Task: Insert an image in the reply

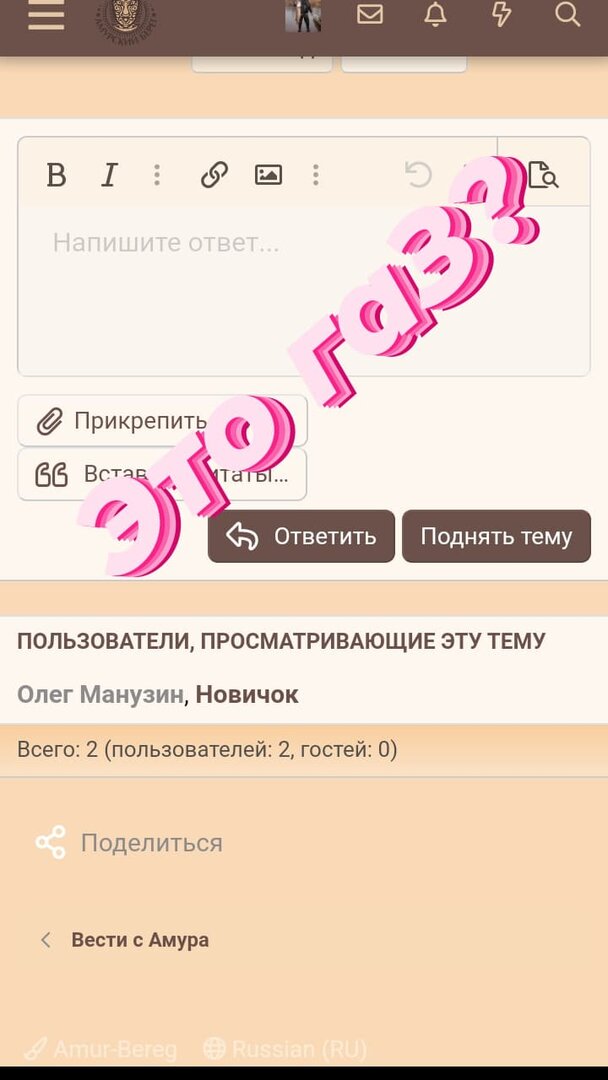Action: [268, 175]
